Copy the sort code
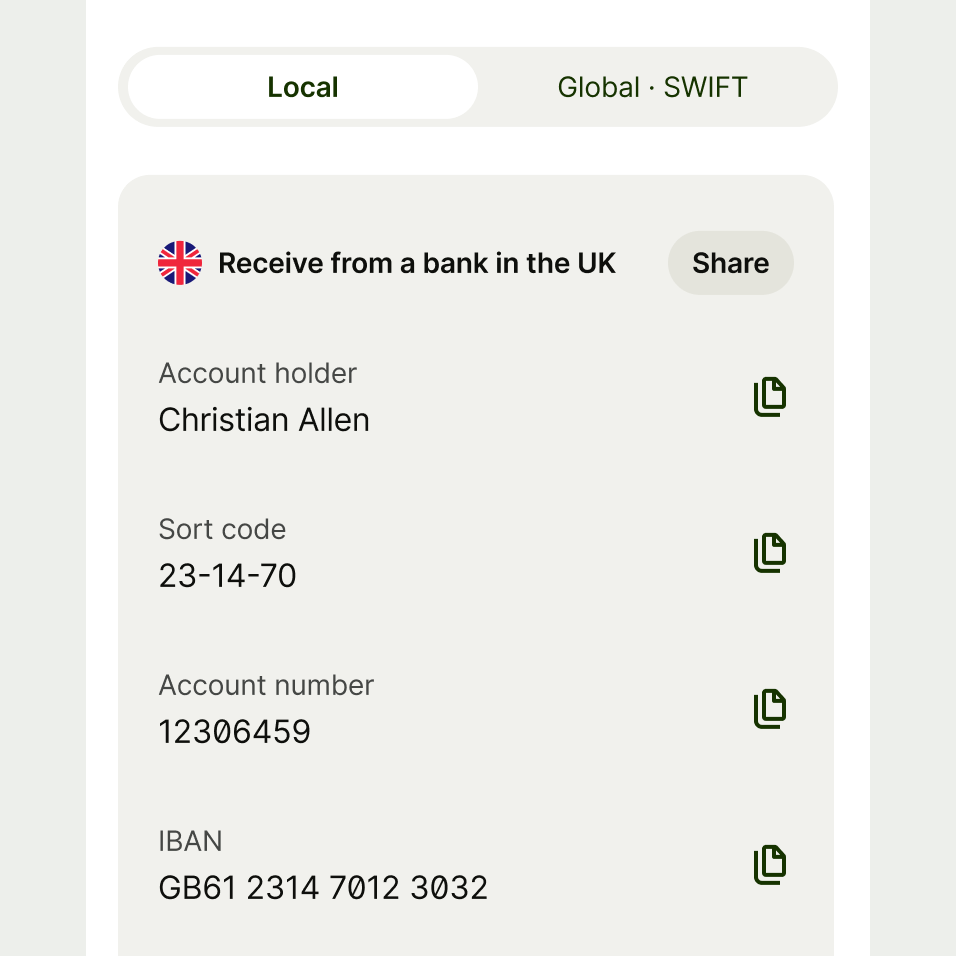The width and height of the screenshot is (956, 956). (769, 553)
